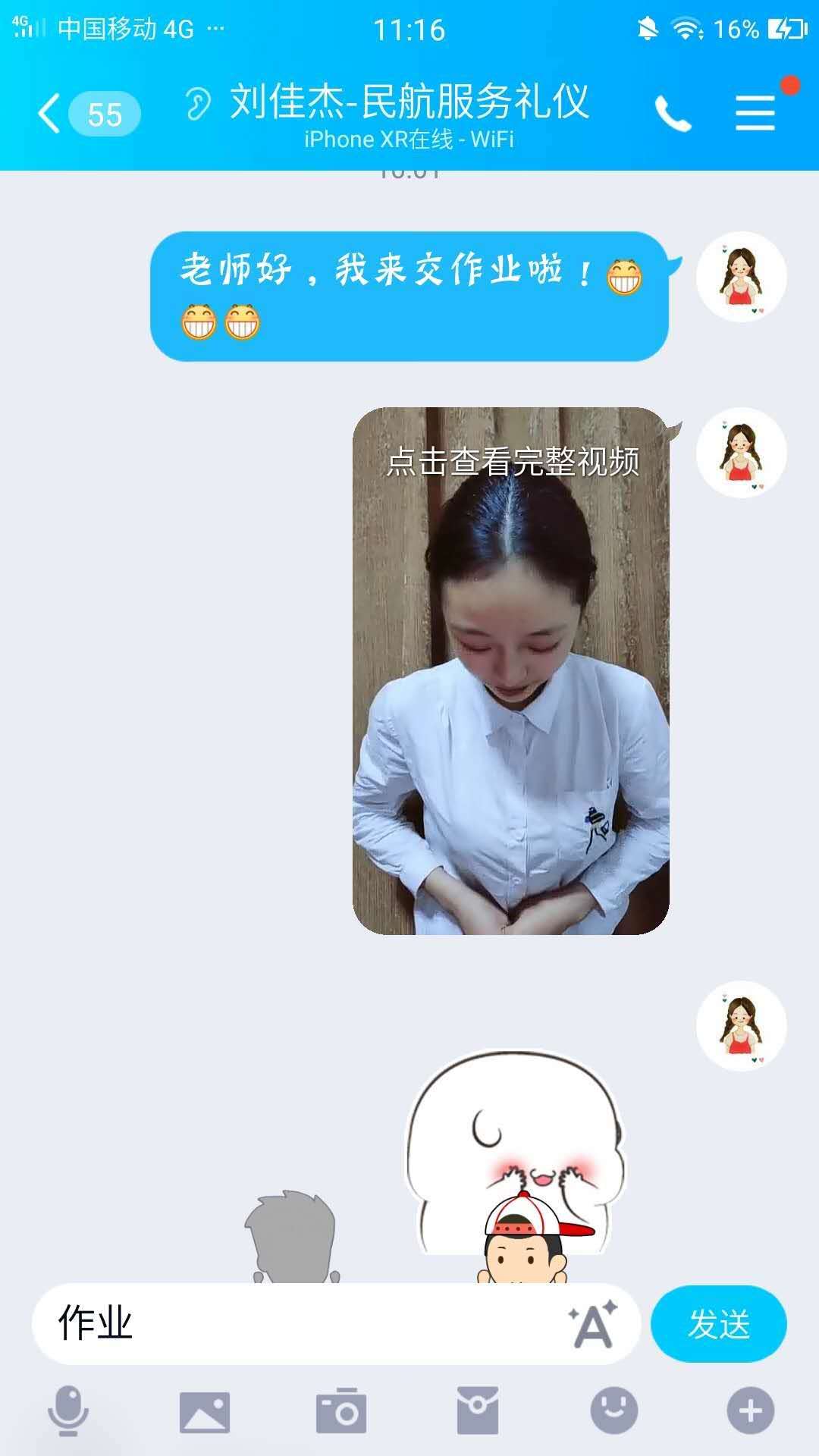The width and height of the screenshot is (819, 1456).
Task: Open the video message to watch fully
Action: tap(510, 670)
